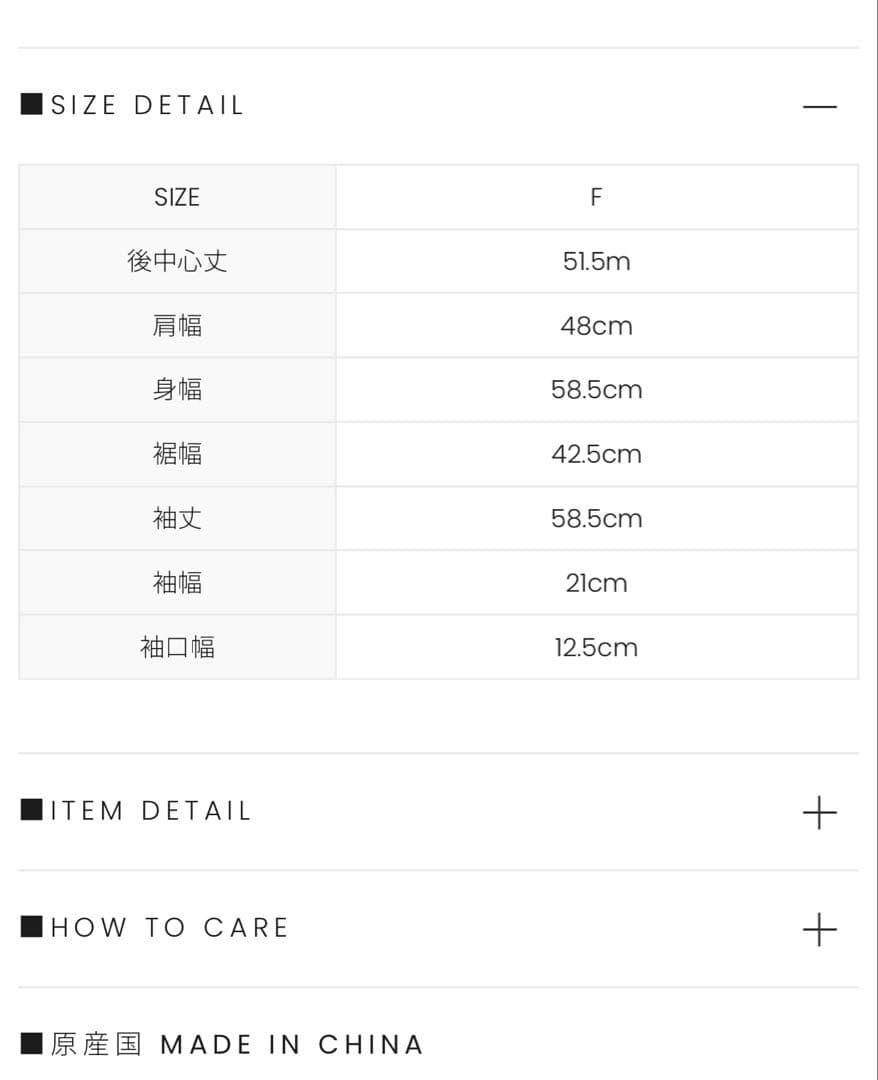Viewport: 878px width, 1080px height.
Task: Select the SIZE DETAIL heading text
Action: click(x=147, y=104)
